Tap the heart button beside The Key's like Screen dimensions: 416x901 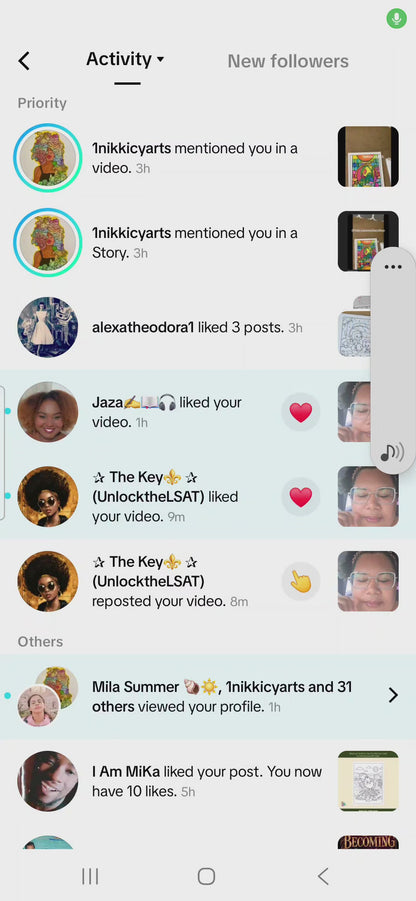click(301, 496)
